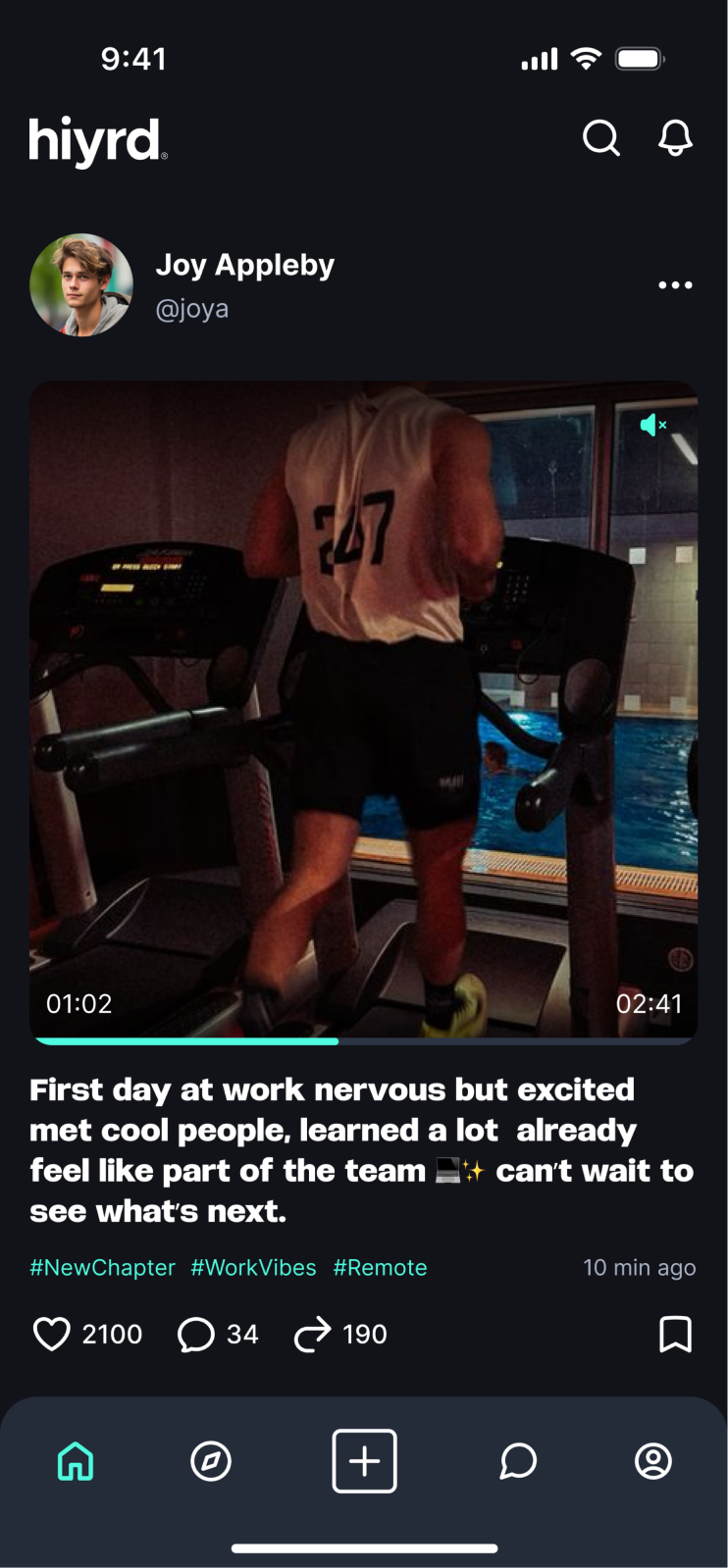
Task: Open comments on the post
Action: click(x=196, y=1334)
